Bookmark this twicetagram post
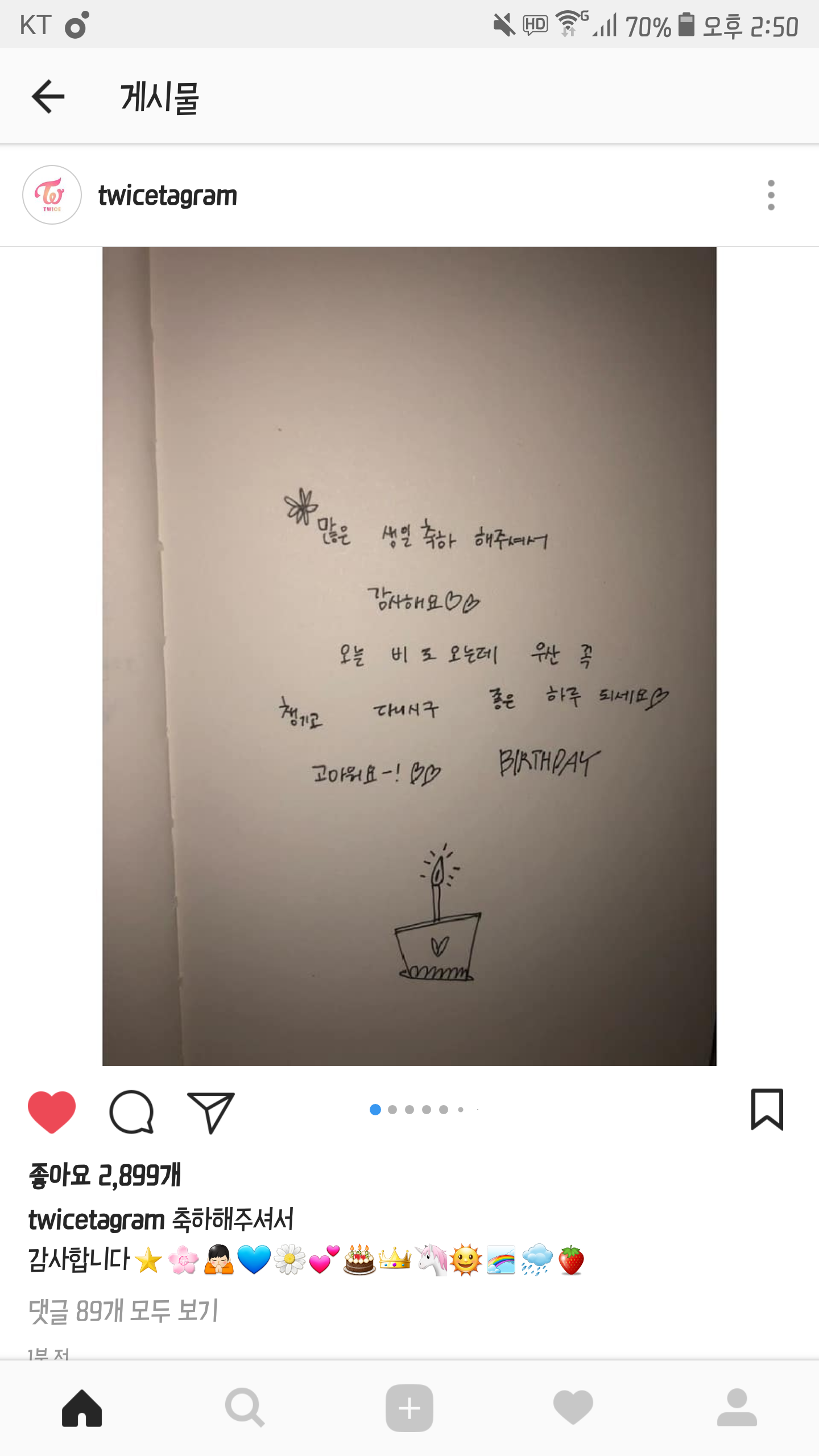 pos(767,1110)
